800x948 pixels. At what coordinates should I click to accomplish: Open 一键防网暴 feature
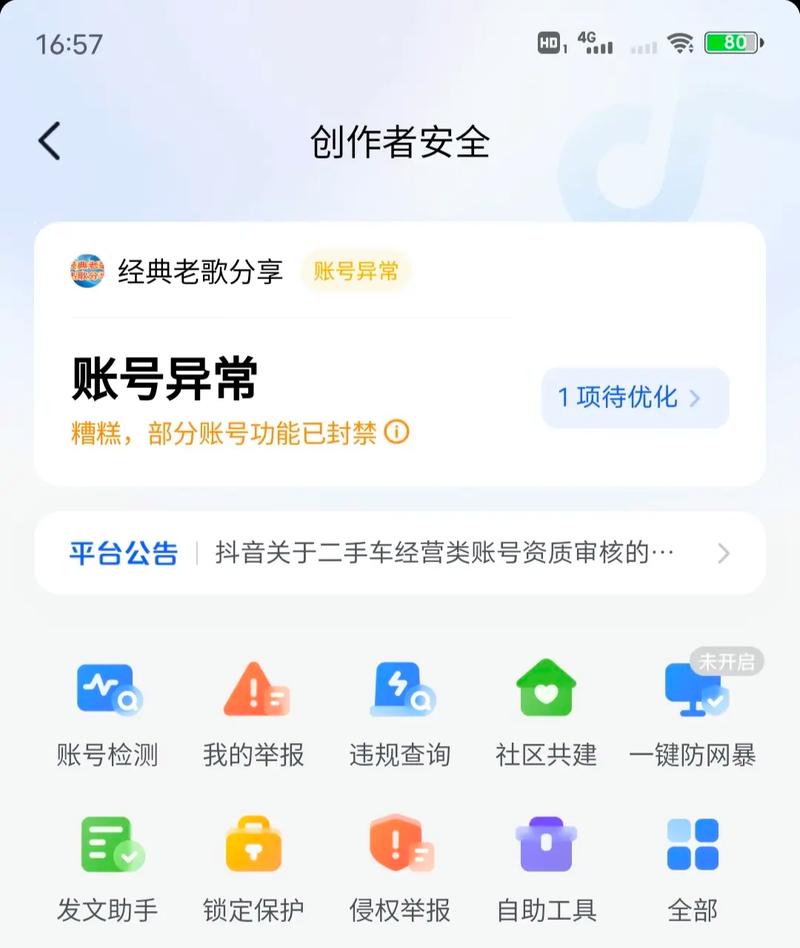[693, 712]
